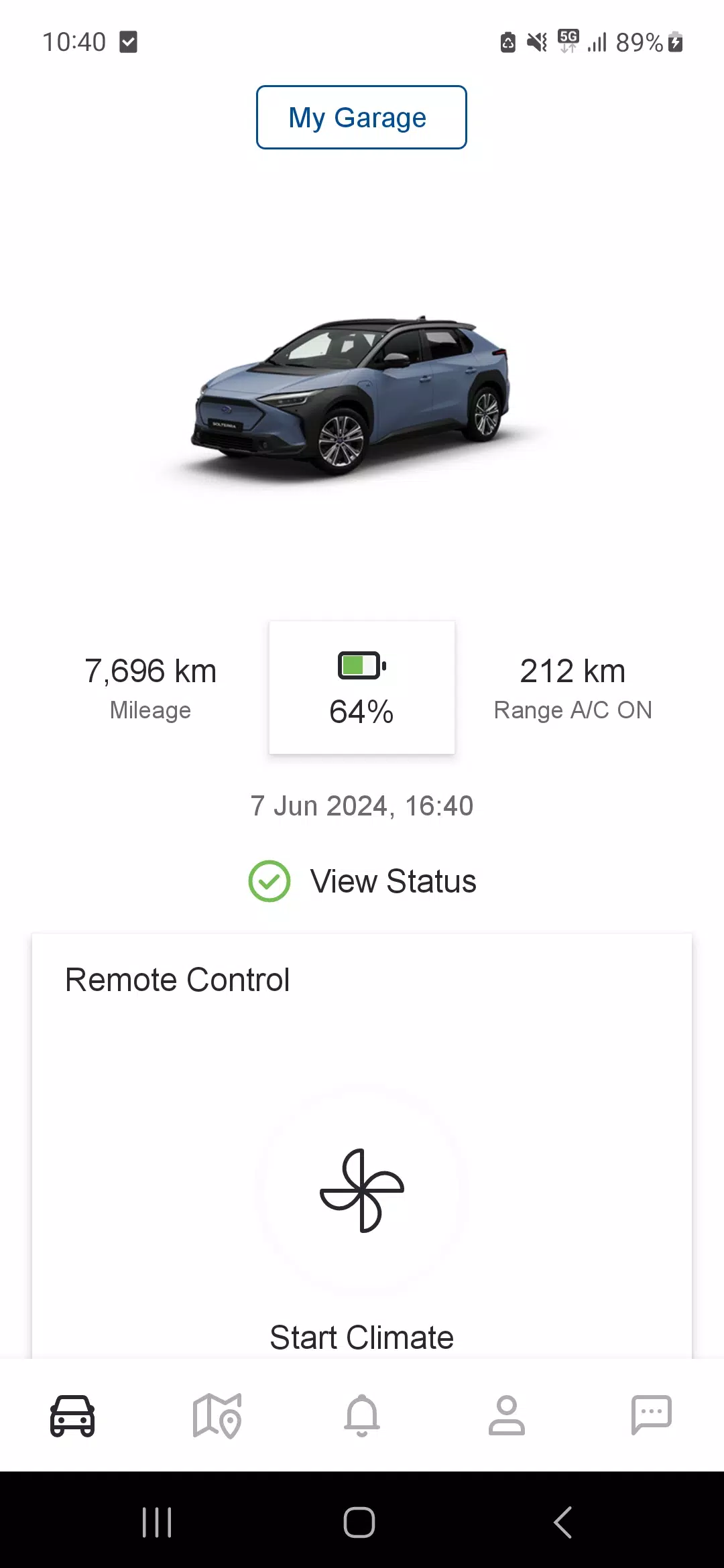Tap View Status link
Viewport: 724px width, 1568px height.
point(393,880)
